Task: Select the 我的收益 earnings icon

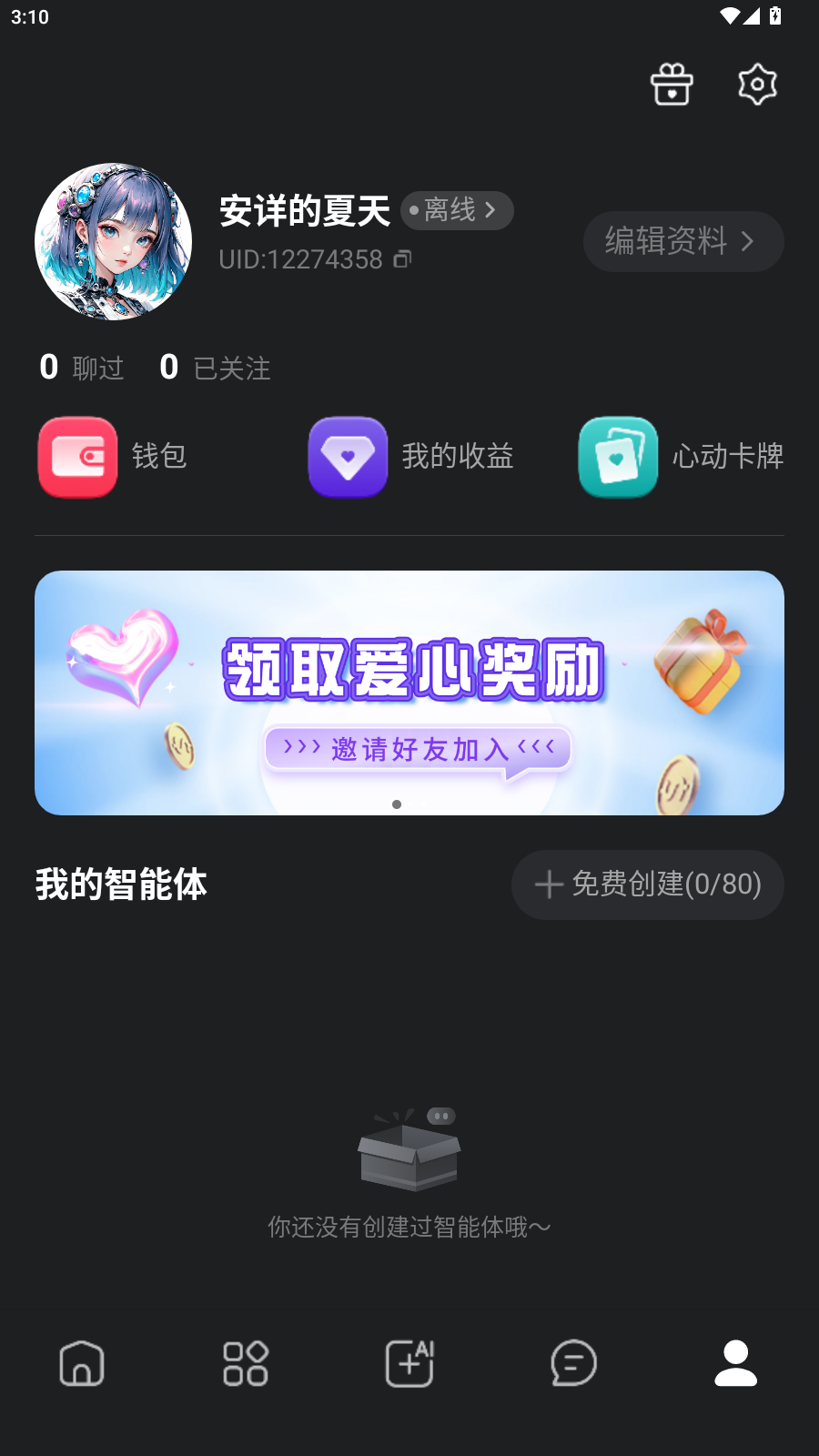Action: pyautogui.click(x=348, y=457)
